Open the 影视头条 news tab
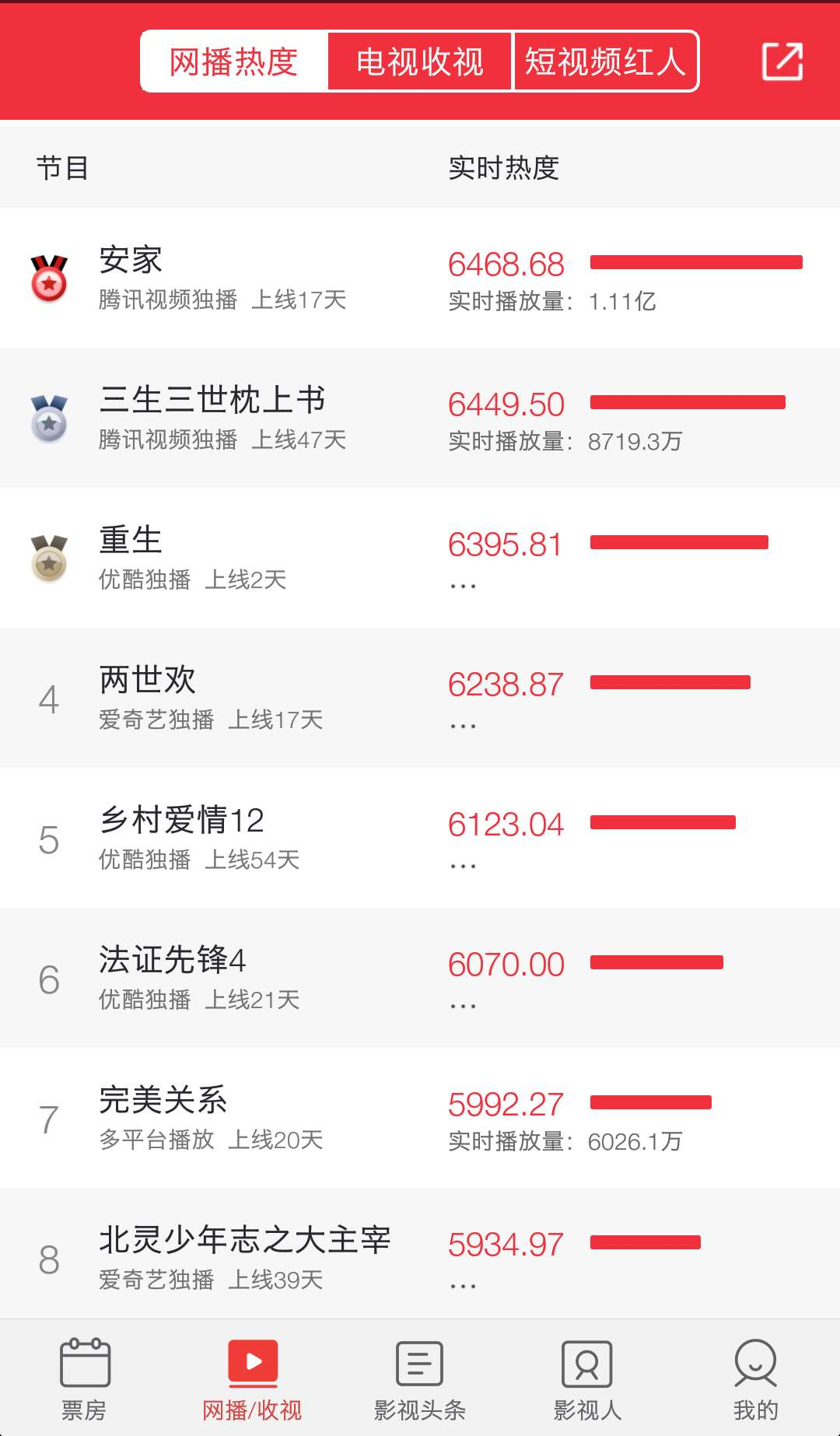 420,1378
